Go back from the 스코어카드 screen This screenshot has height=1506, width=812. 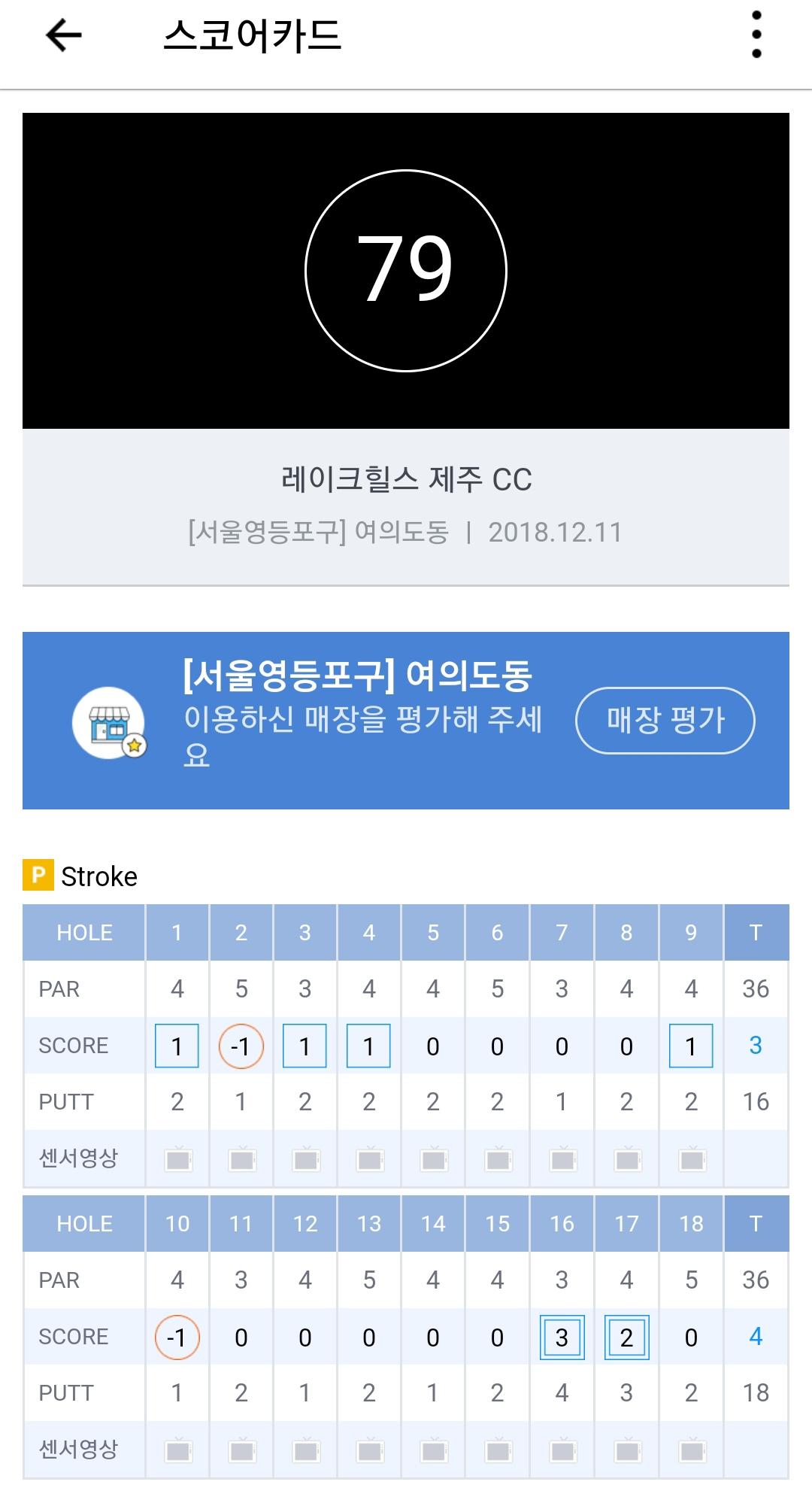click(63, 35)
